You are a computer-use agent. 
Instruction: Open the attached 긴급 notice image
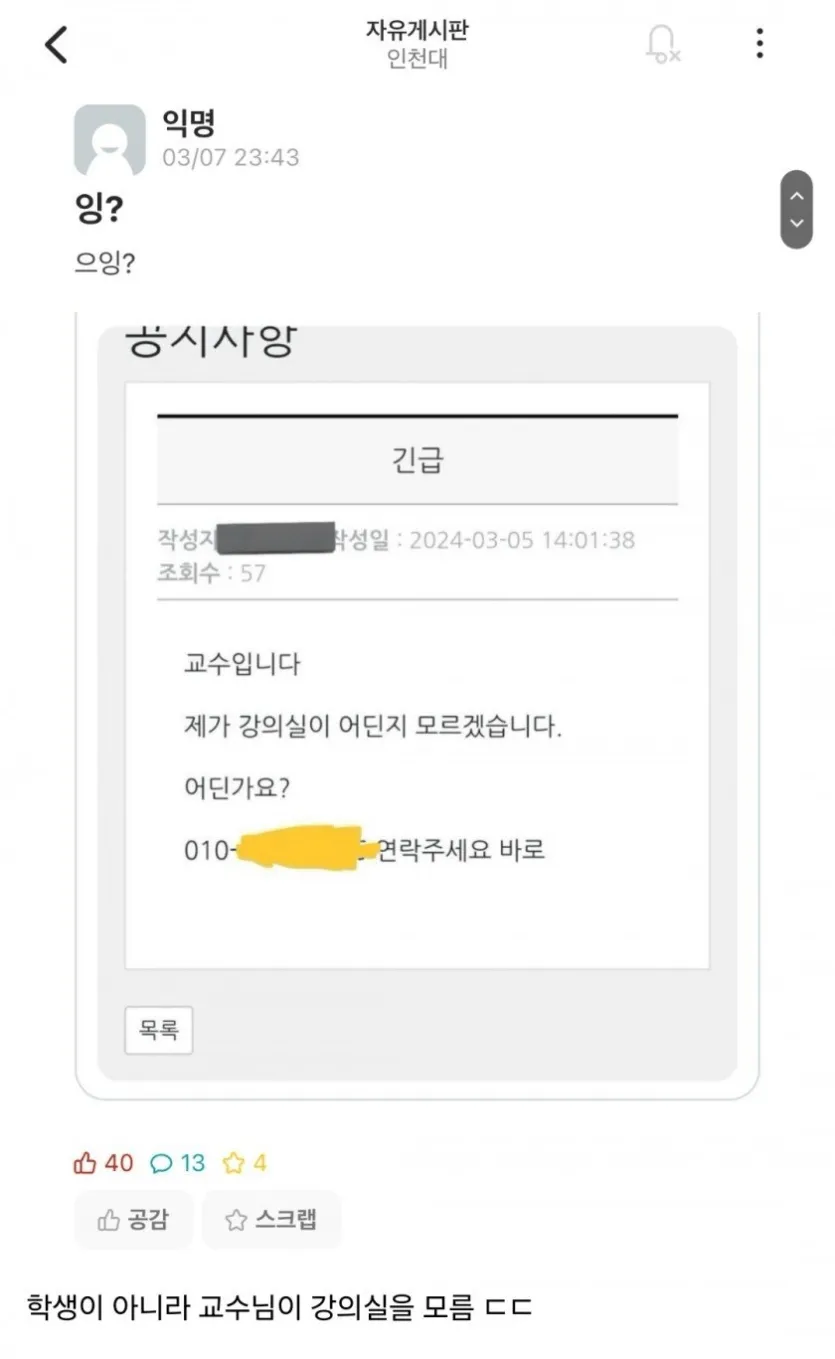(417, 700)
